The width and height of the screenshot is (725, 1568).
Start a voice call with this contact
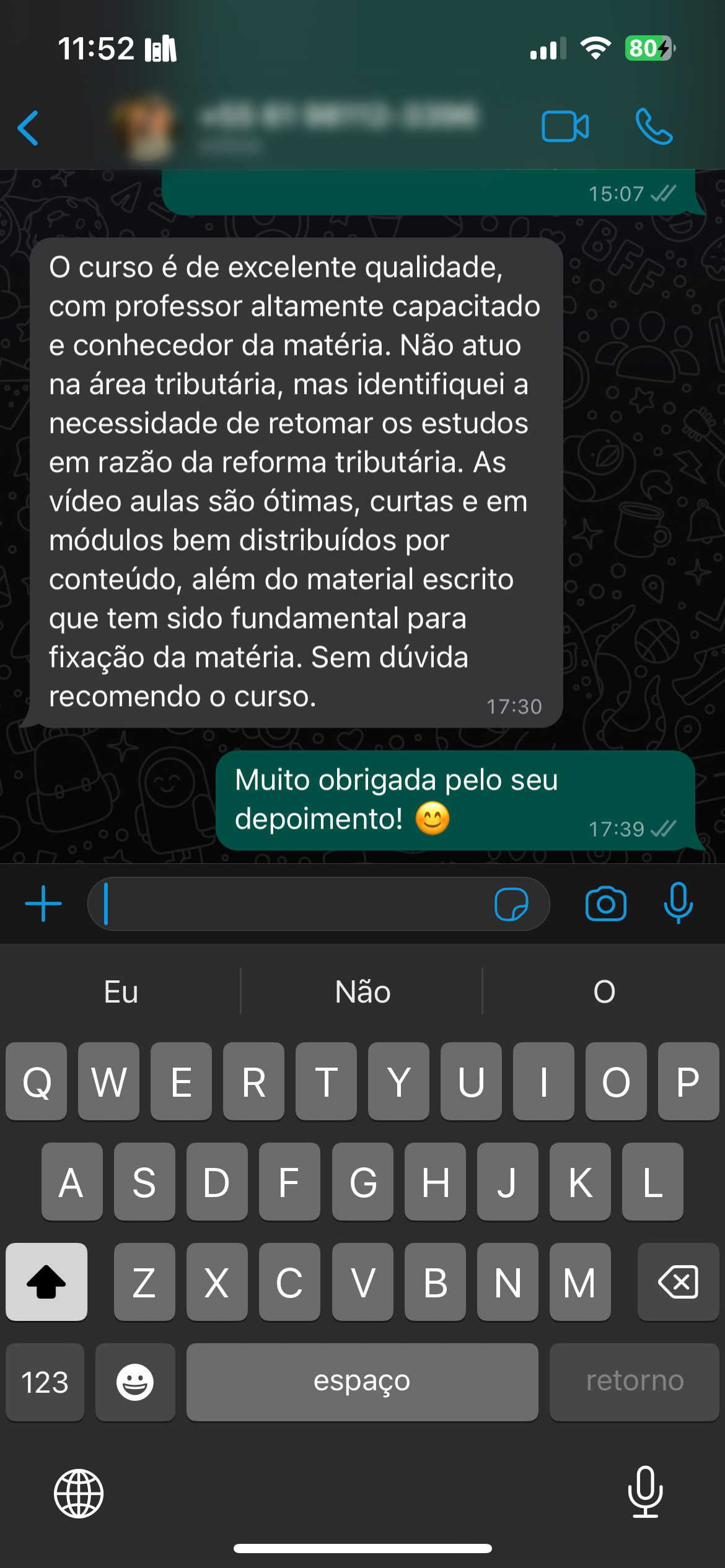tap(654, 127)
